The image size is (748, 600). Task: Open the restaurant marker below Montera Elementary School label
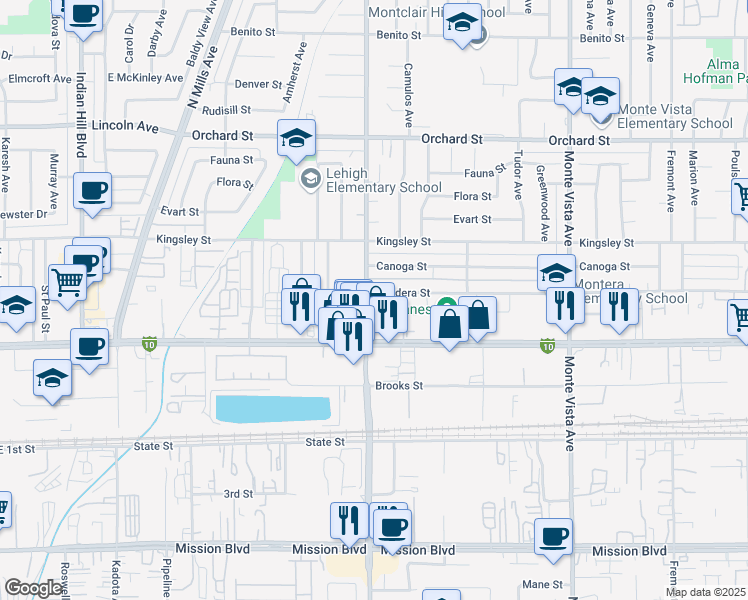tap(619, 306)
